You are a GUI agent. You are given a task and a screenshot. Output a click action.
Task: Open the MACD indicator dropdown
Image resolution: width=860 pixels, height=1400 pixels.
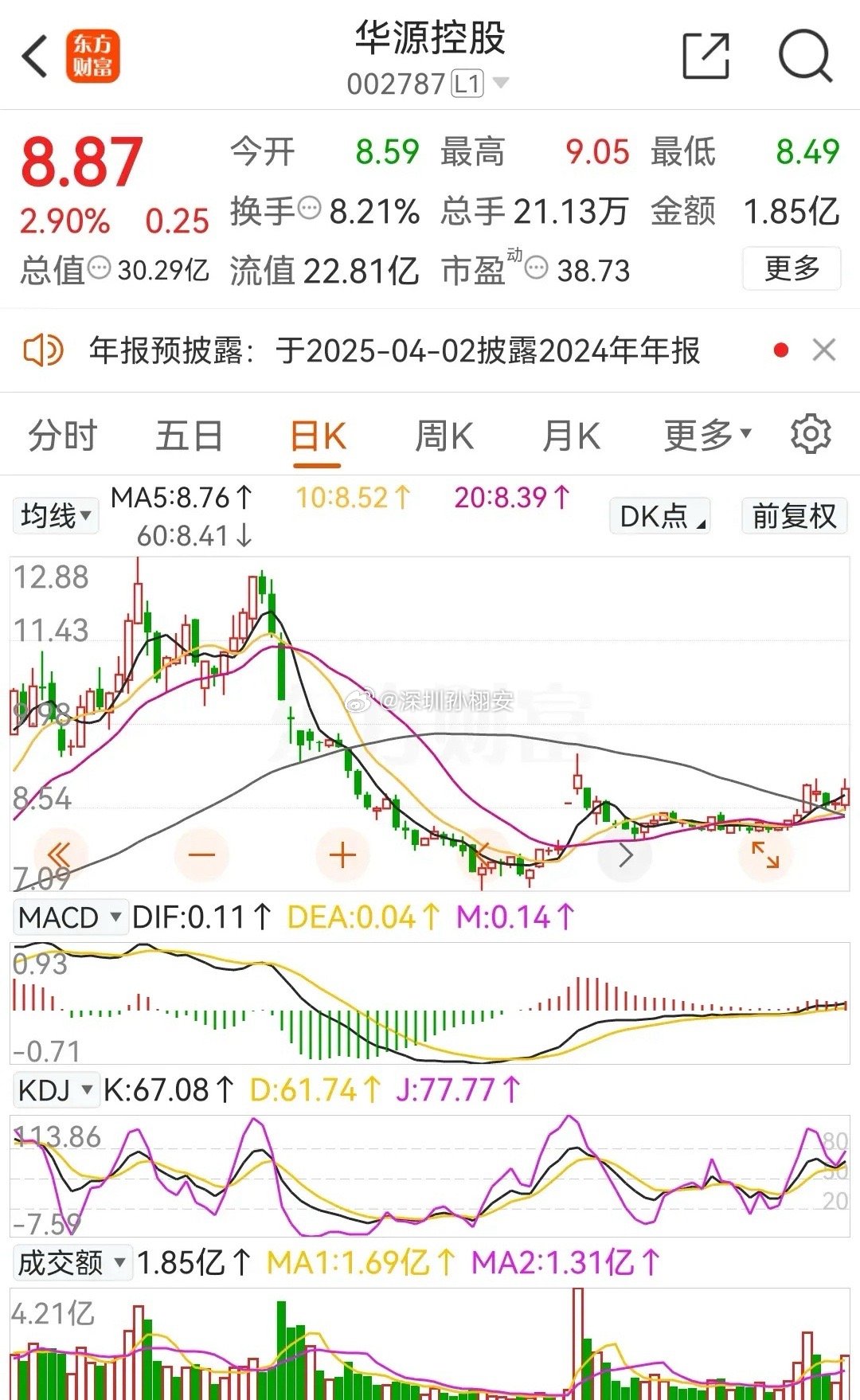tap(70, 917)
